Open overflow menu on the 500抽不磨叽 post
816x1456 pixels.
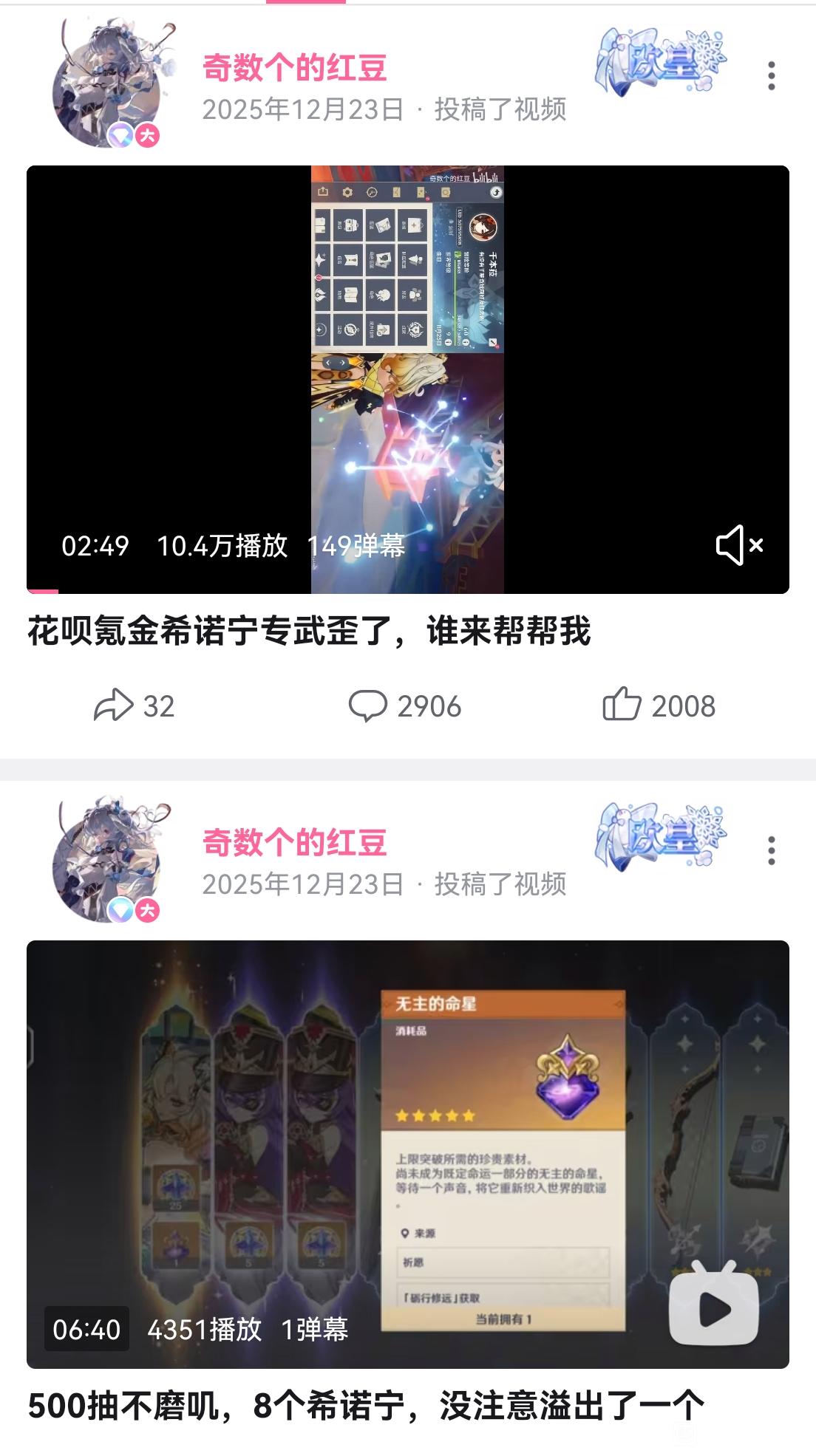click(771, 851)
